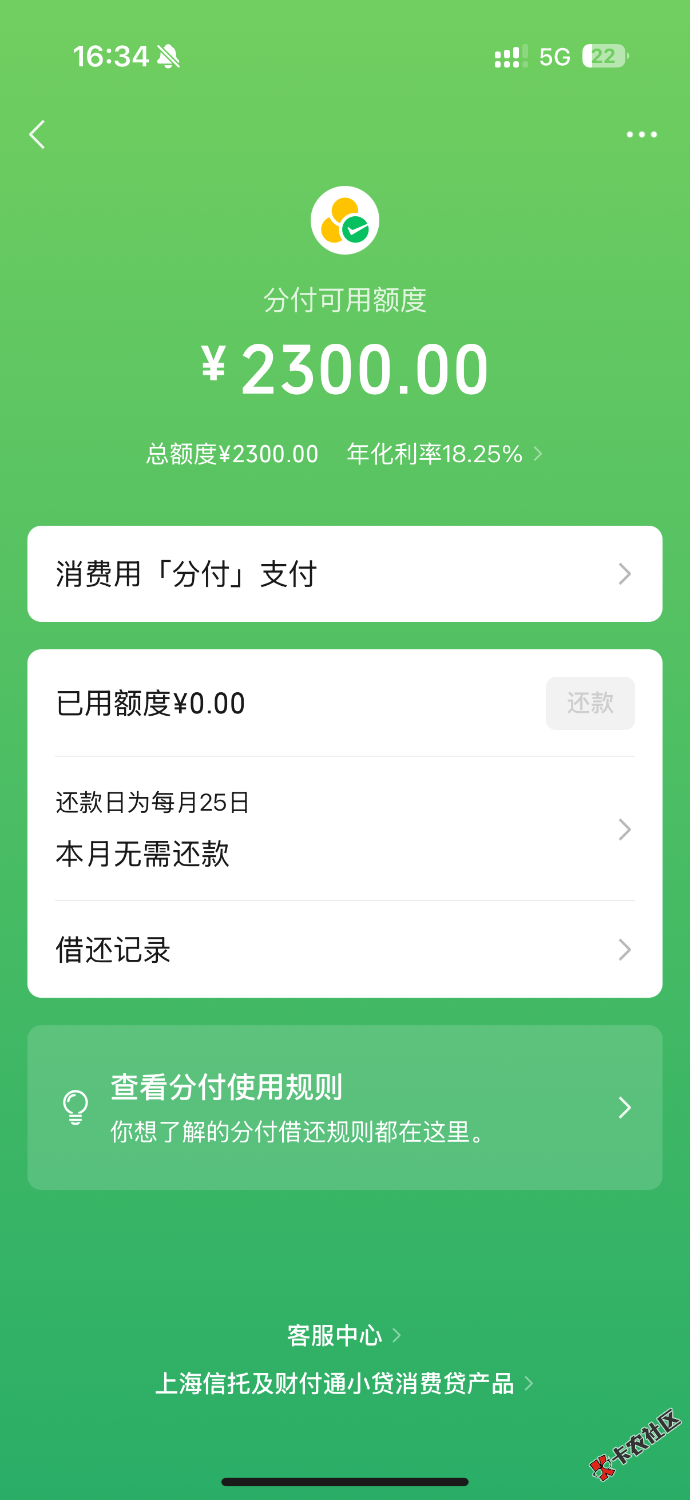This screenshot has height=1500, width=690.
Task: Open 借还记录 records
Action: [344, 949]
